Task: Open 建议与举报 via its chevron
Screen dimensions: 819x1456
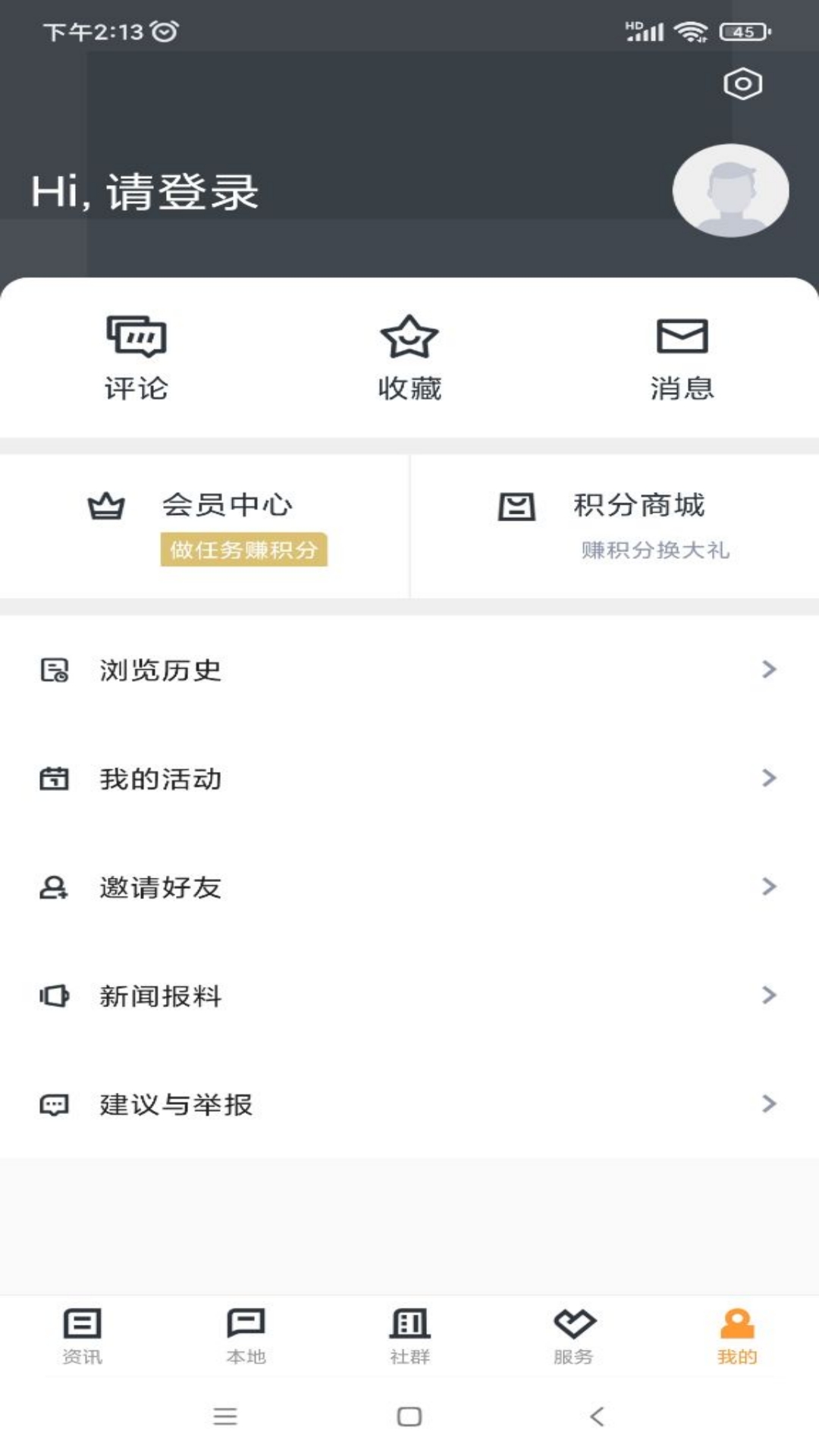Action: 769,1106
